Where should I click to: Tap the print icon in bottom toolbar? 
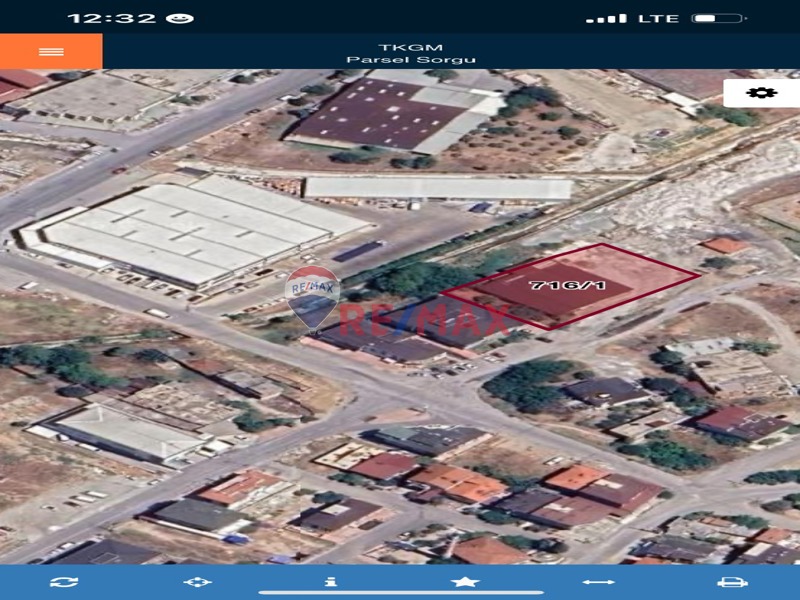pos(732,582)
